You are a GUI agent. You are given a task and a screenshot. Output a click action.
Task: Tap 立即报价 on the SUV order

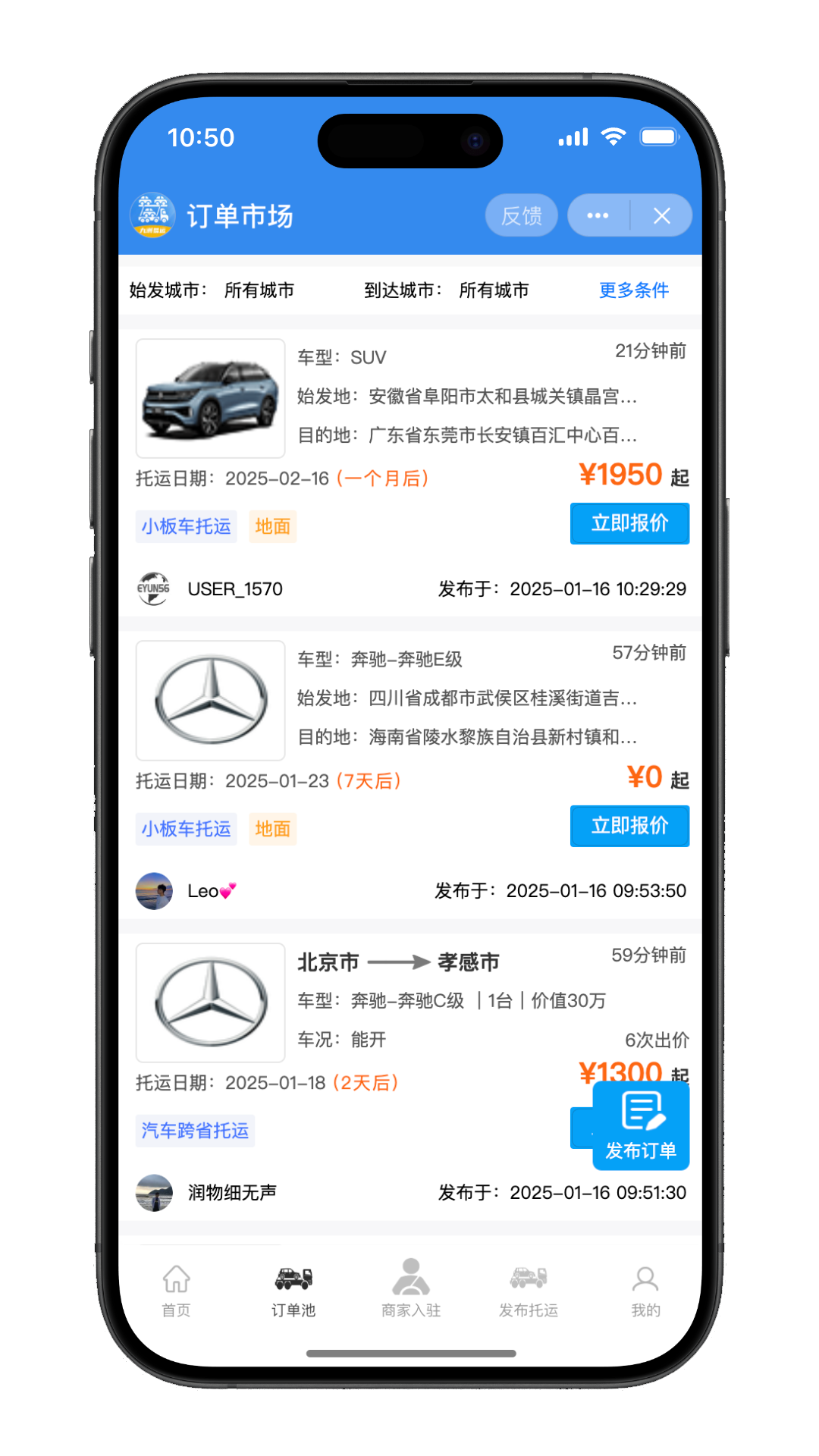coord(629,523)
